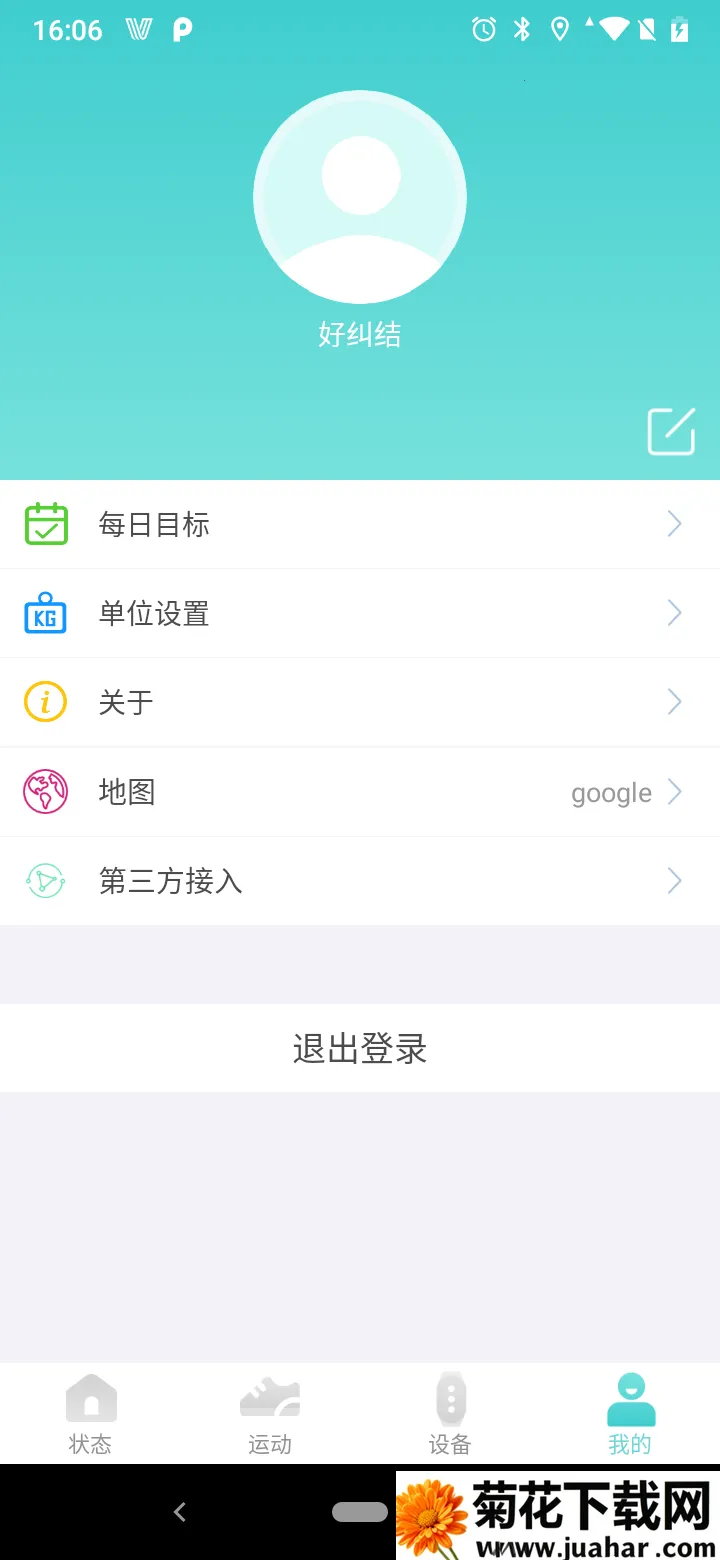Click the blue KG icon for 单位设置
Image resolution: width=720 pixels, height=1560 pixels.
(x=45, y=612)
